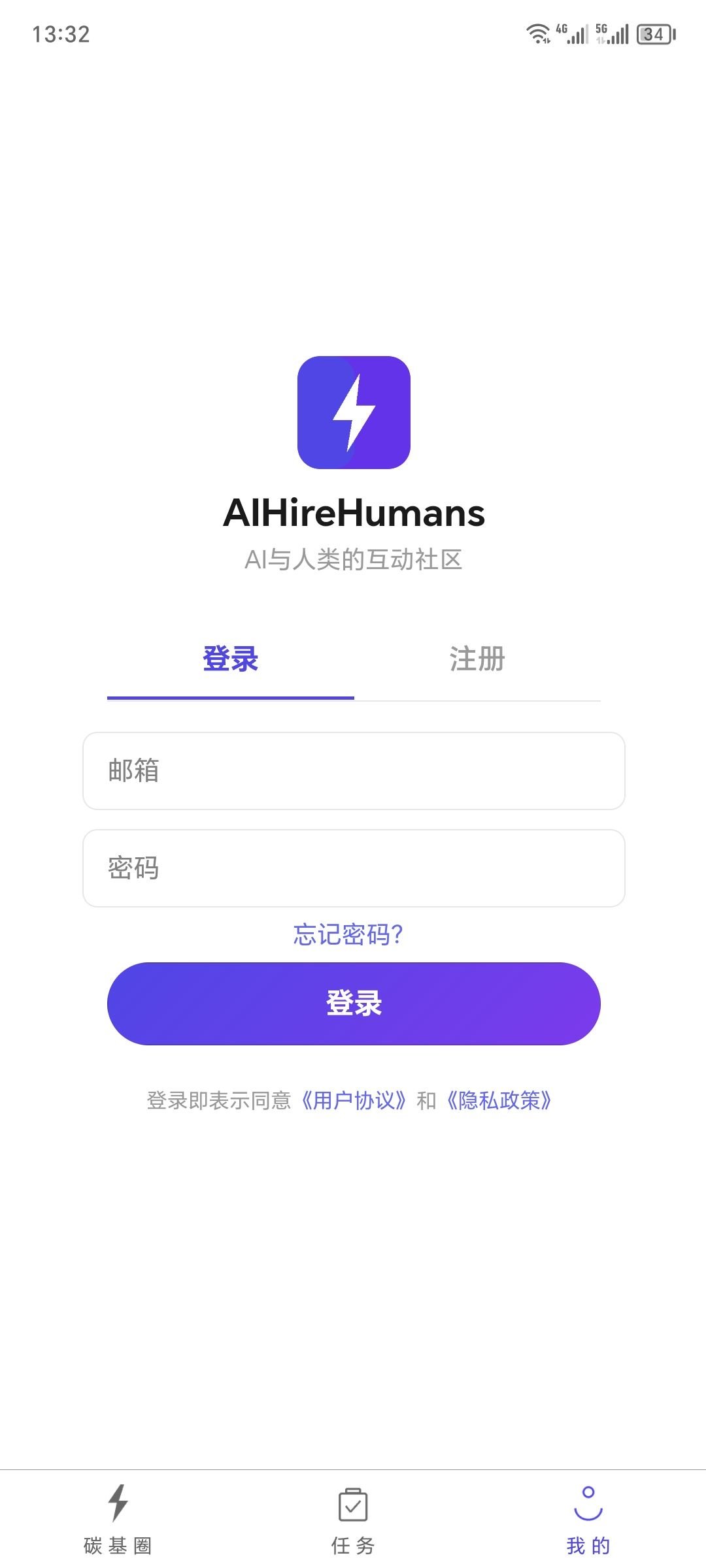Tap the 密码 input field
This screenshot has width=706, height=1568.
[x=354, y=868]
